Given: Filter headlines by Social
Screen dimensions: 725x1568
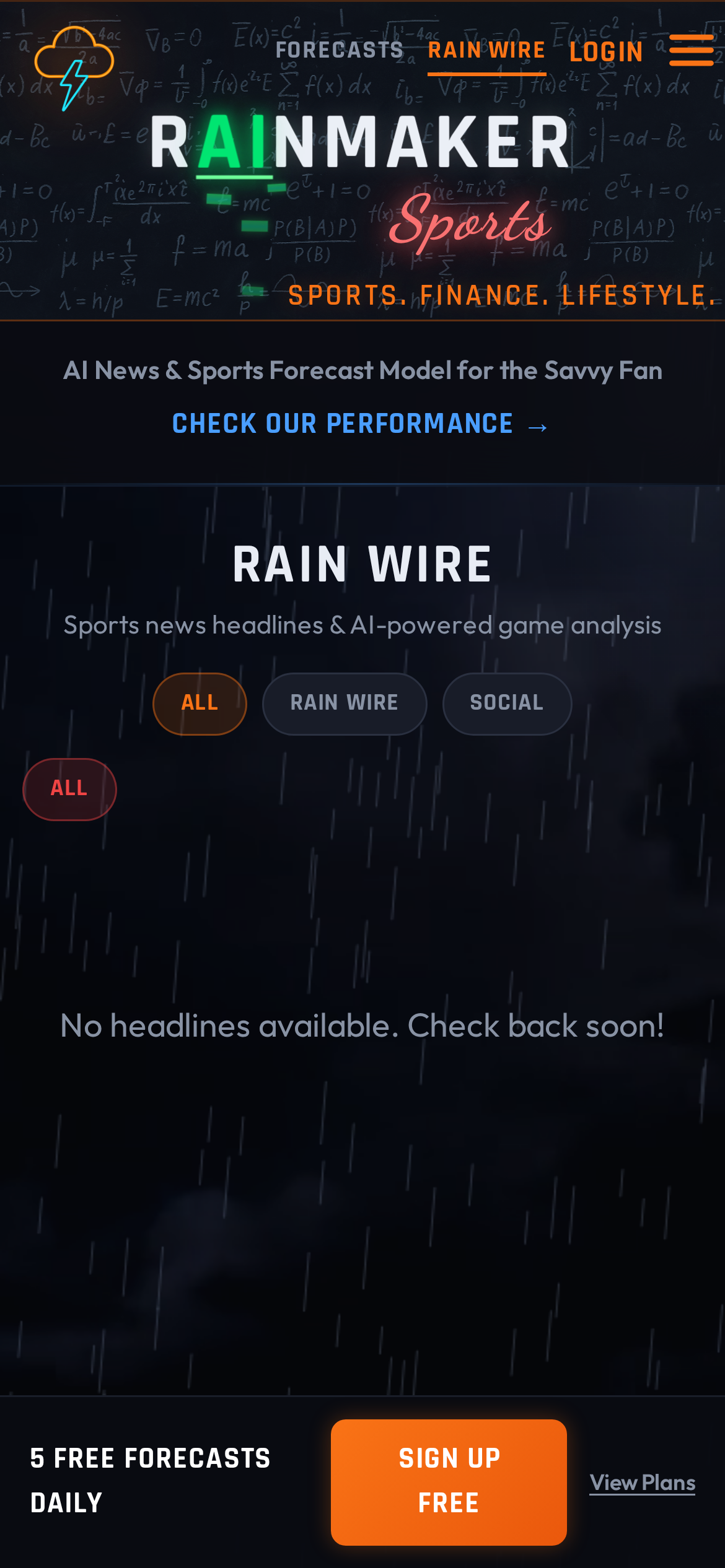Looking at the screenshot, I should [x=507, y=703].
